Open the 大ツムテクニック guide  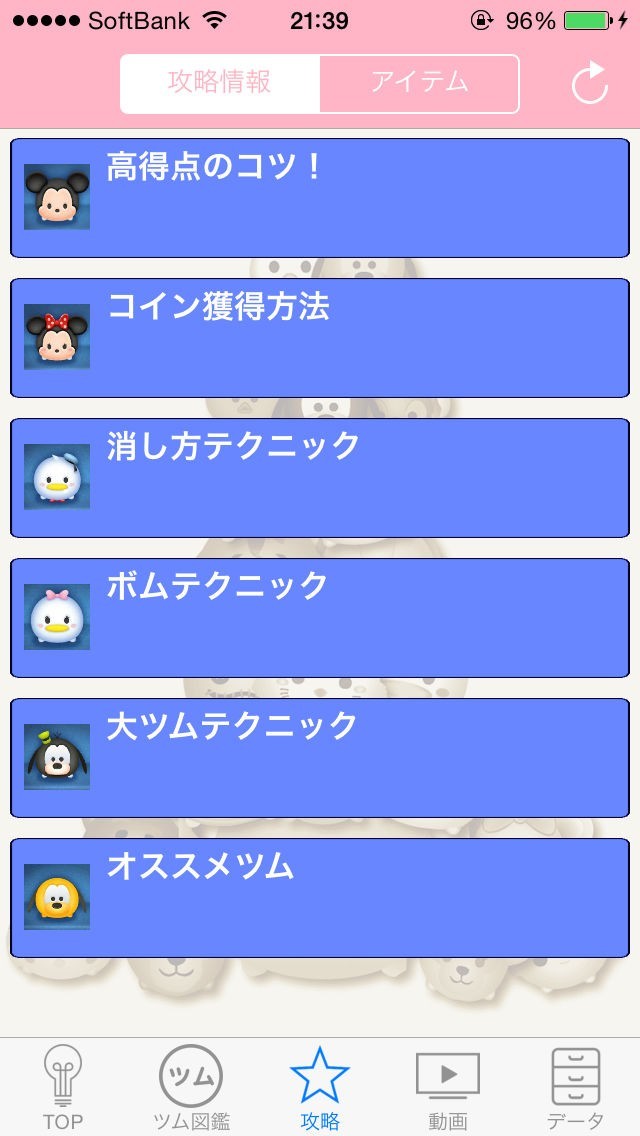point(320,758)
